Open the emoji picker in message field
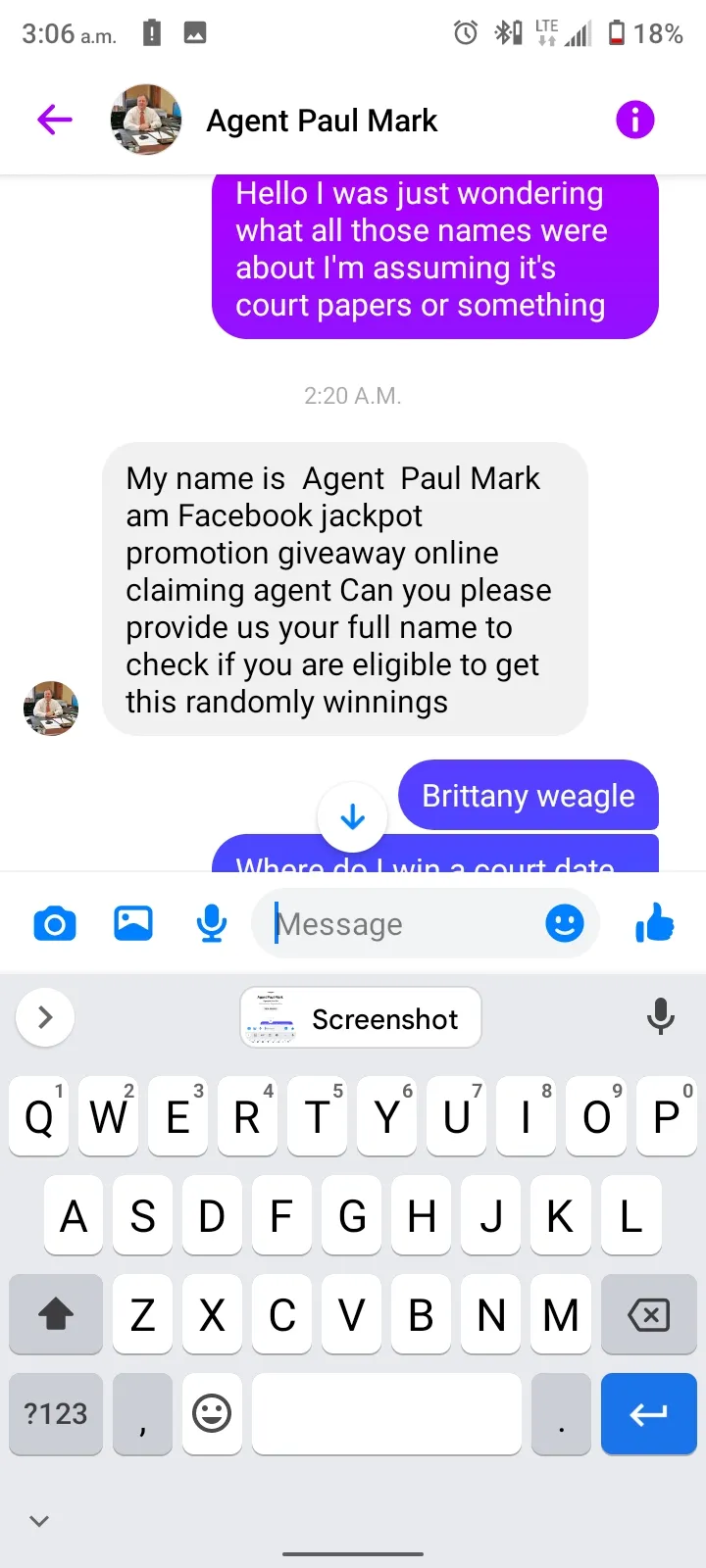 565,923
